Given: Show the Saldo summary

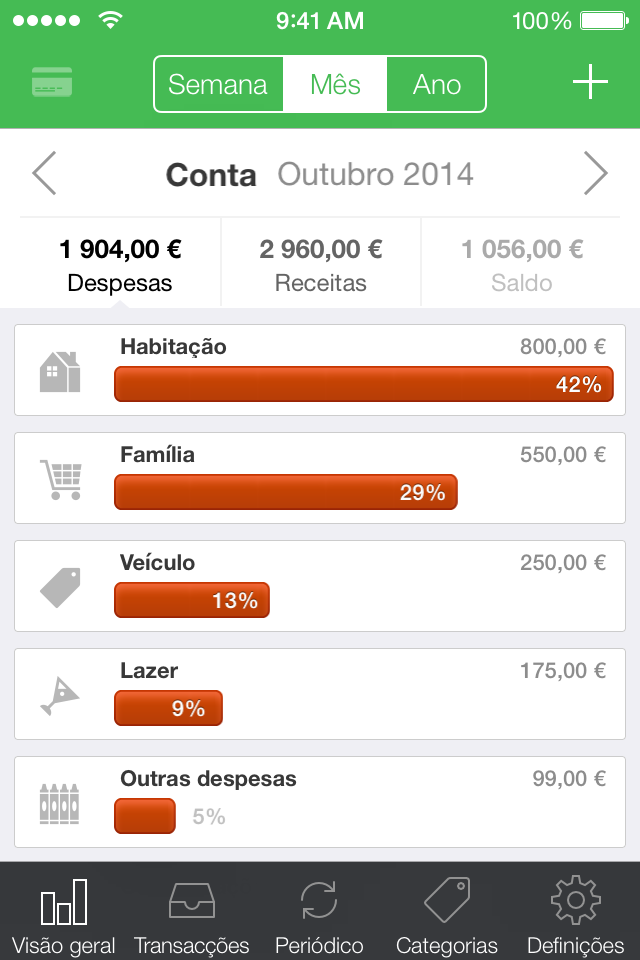Looking at the screenshot, I should [x=521, y=264].
